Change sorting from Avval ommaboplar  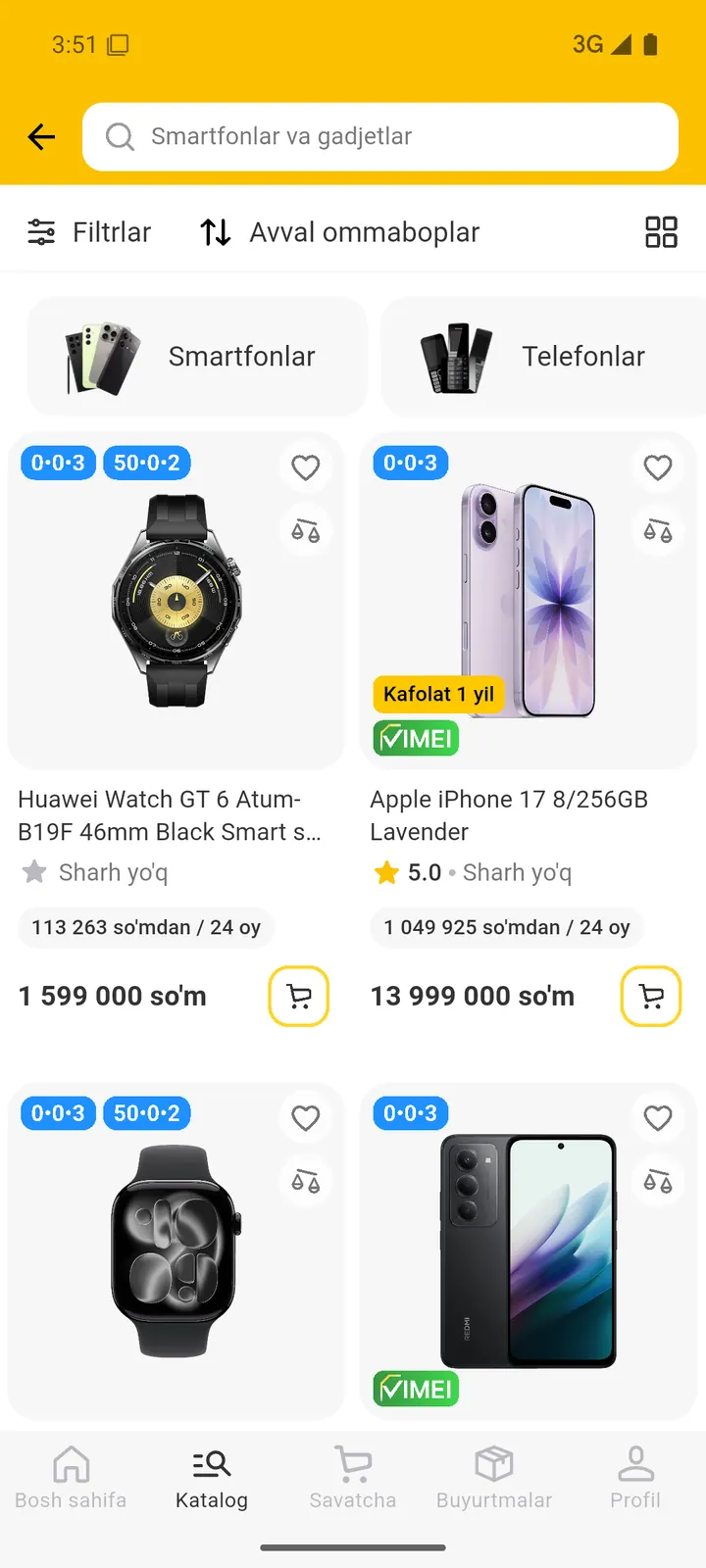[339, 232]
